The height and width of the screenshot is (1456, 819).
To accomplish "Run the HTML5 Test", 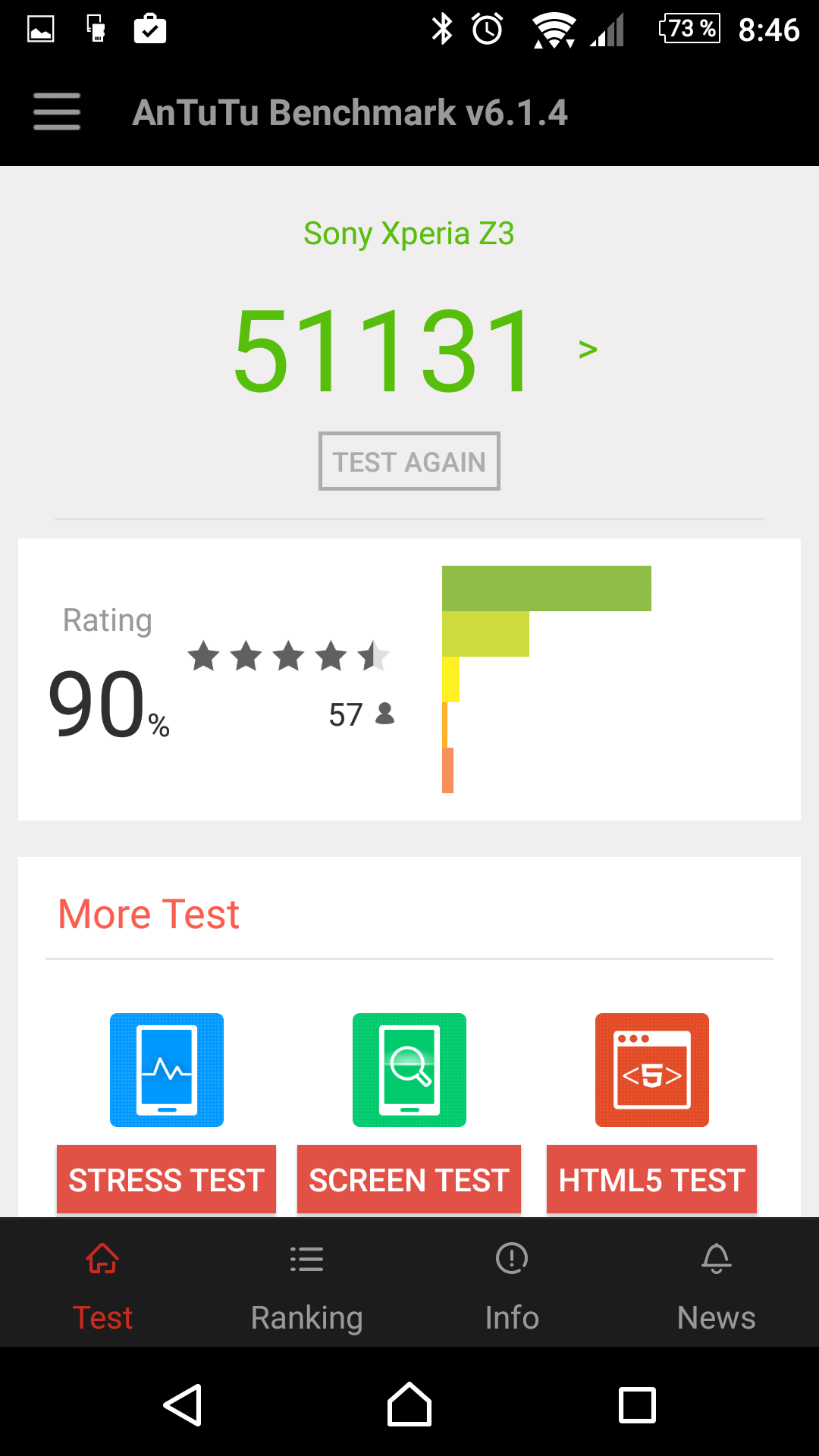I will pos(651,1180).
